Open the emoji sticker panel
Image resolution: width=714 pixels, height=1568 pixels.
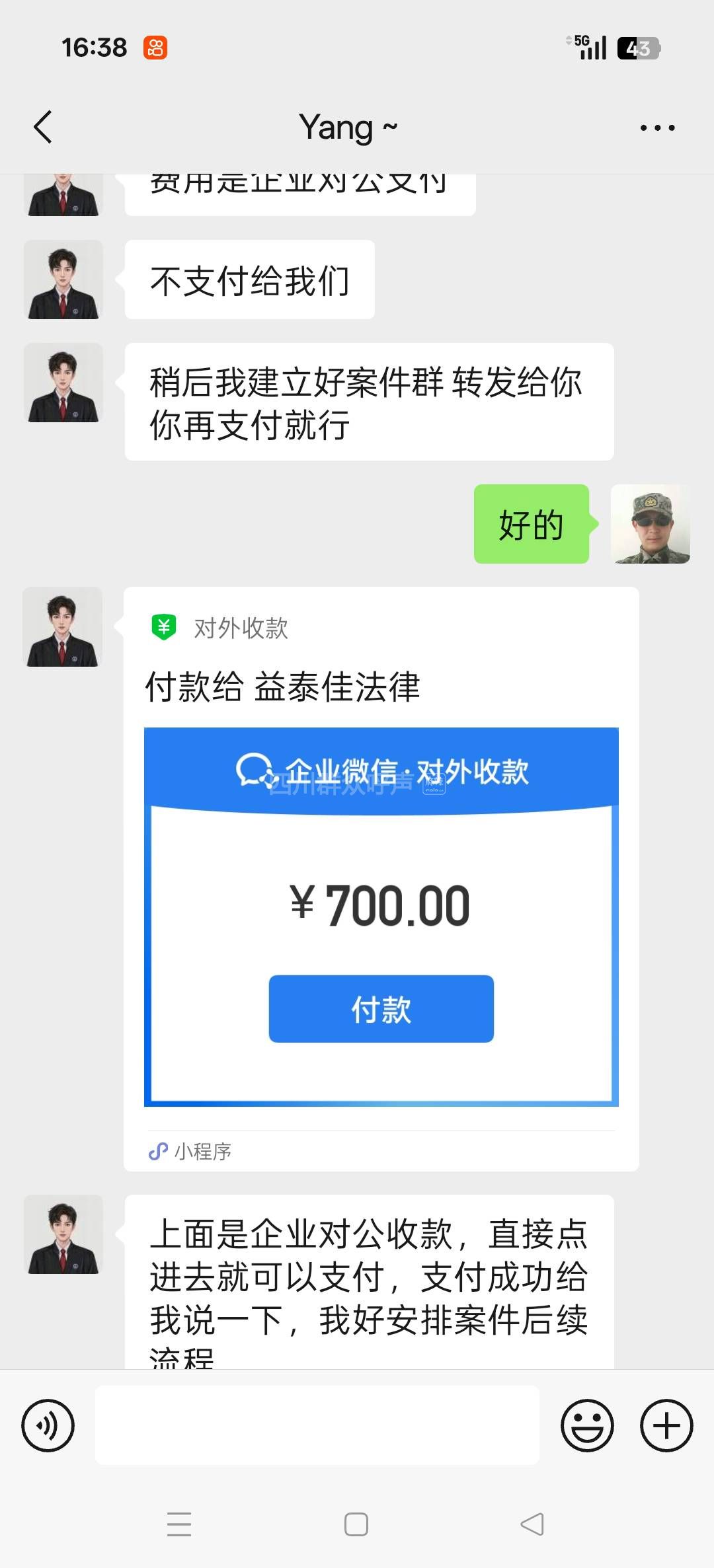587,1425
